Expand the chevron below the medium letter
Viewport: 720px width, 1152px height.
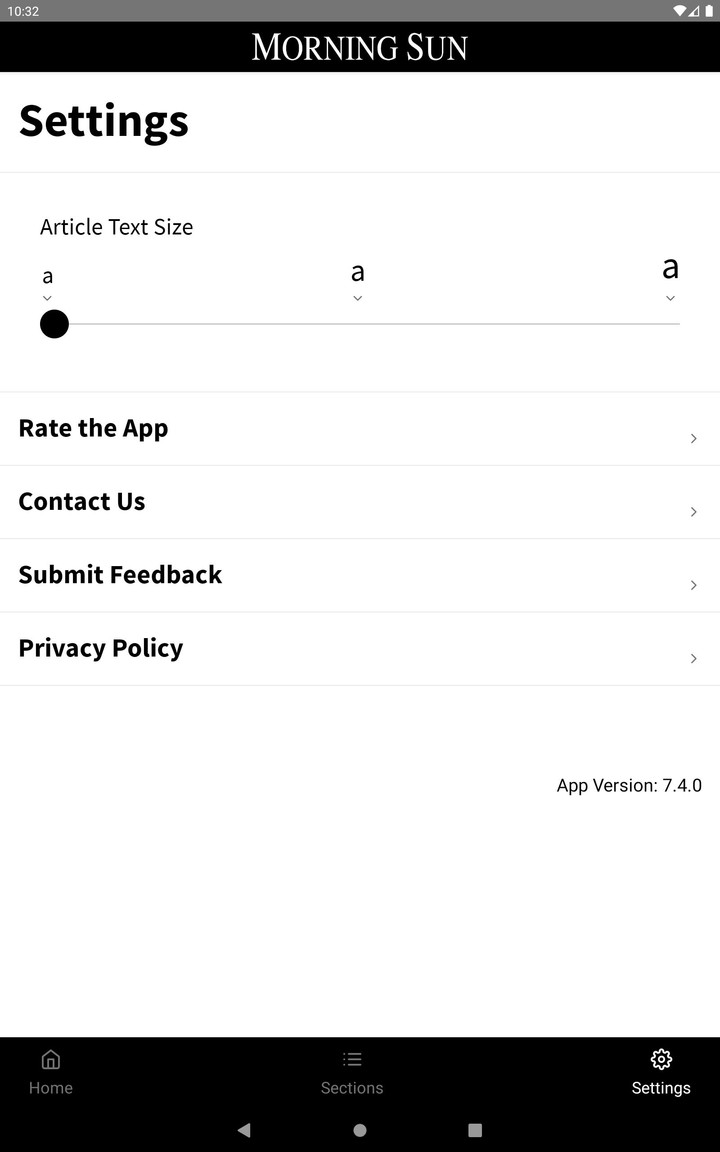click(x=357, y=298)
